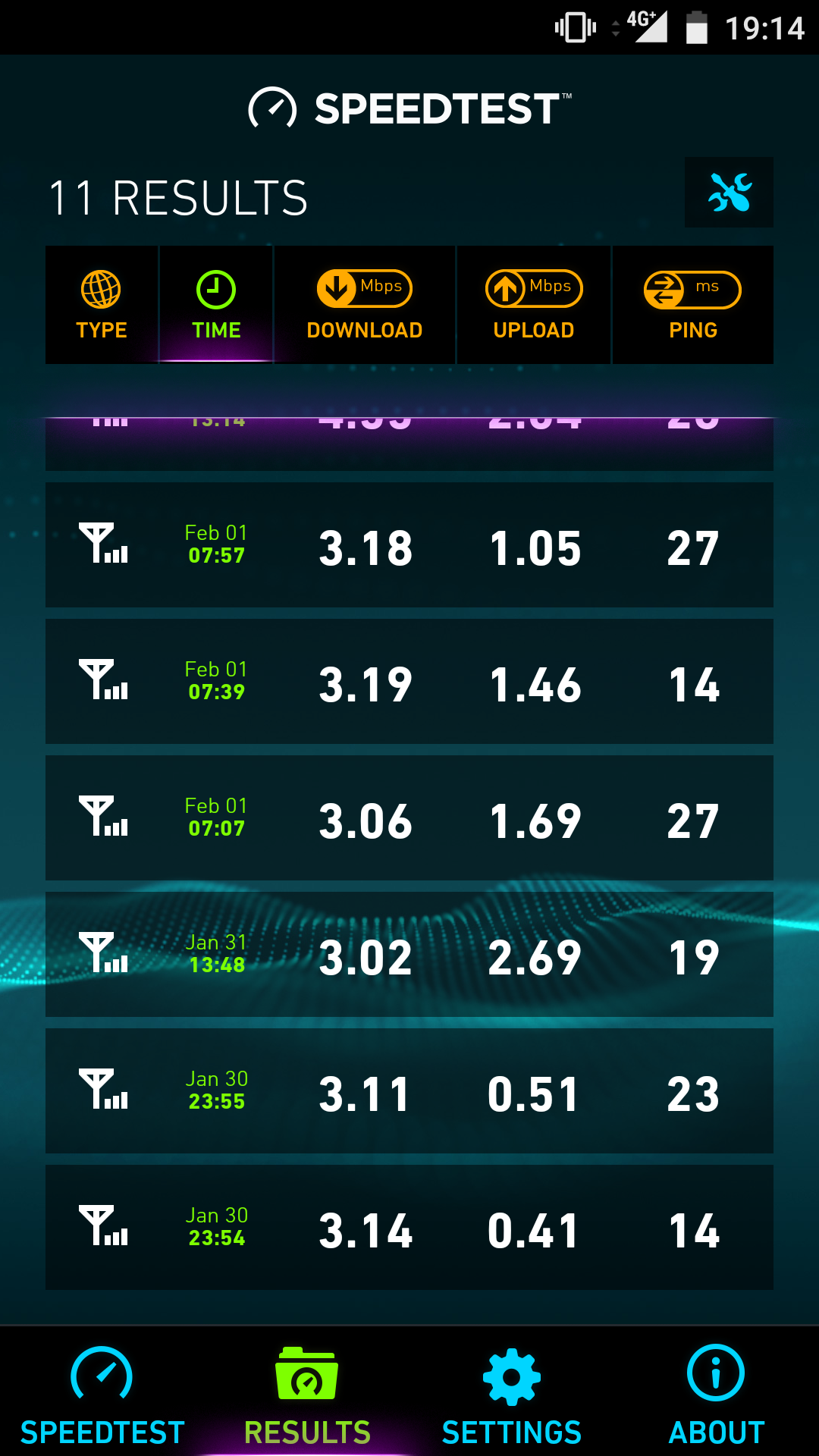View the Jan 30 23:55 result details

pos(409,1090)
